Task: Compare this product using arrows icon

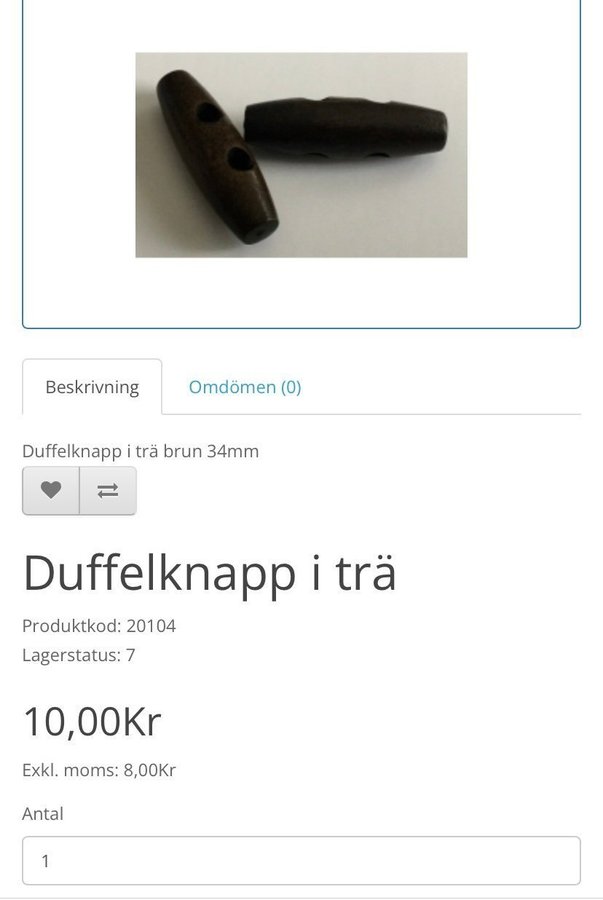Action: [x=108, y=491]
